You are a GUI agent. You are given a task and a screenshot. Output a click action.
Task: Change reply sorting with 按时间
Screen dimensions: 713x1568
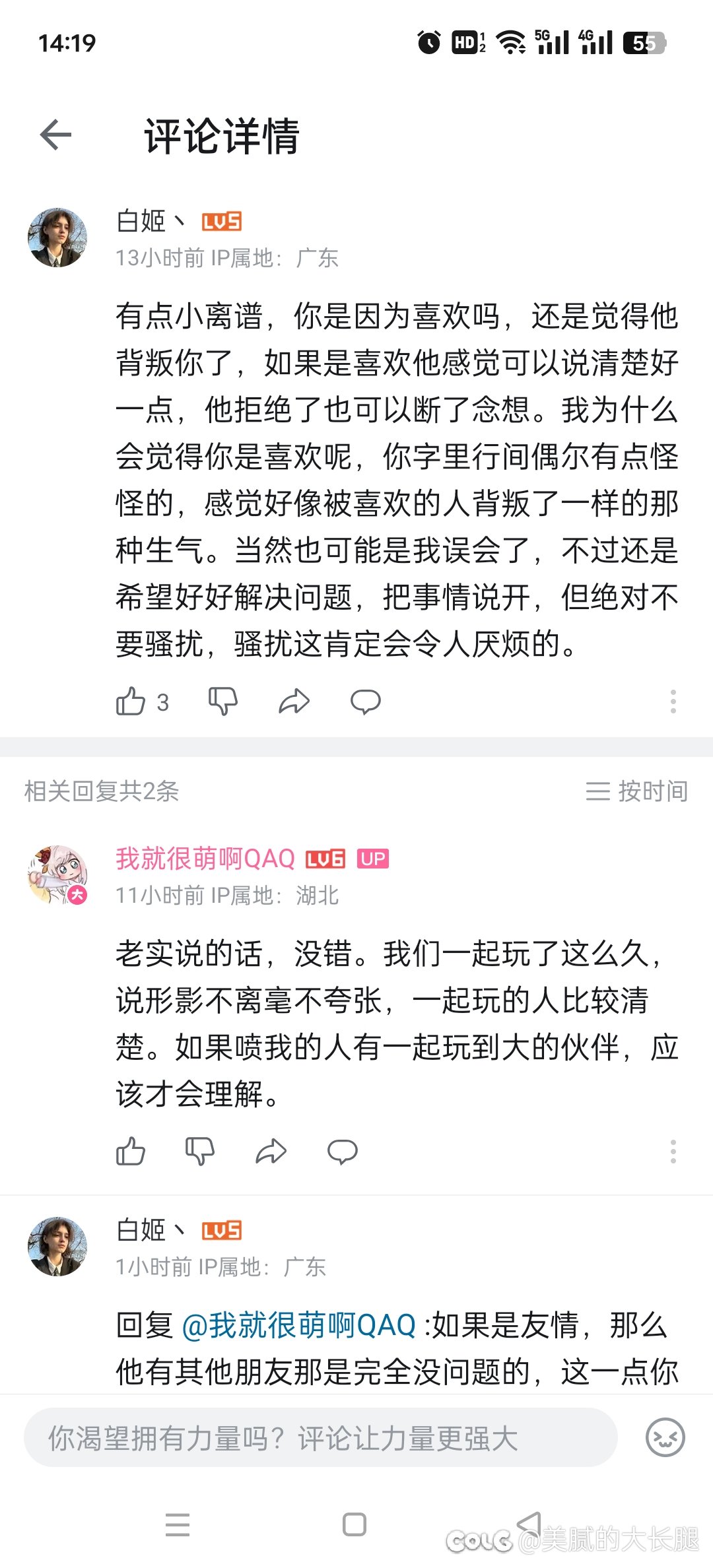click(x=636, y=791)
